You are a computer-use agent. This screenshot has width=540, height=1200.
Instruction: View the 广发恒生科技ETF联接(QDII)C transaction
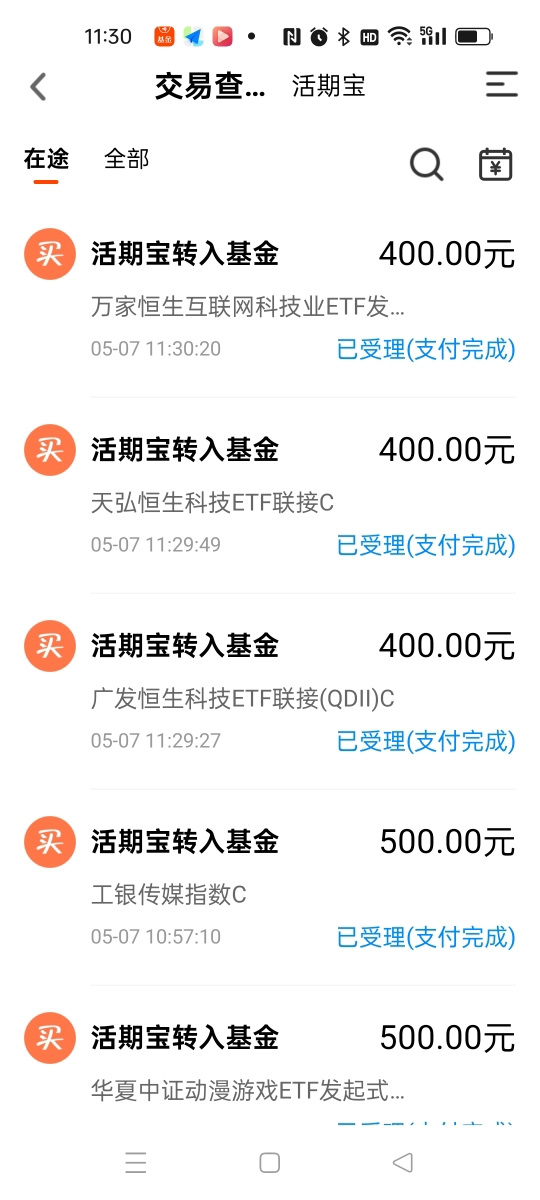pos(270,691)
